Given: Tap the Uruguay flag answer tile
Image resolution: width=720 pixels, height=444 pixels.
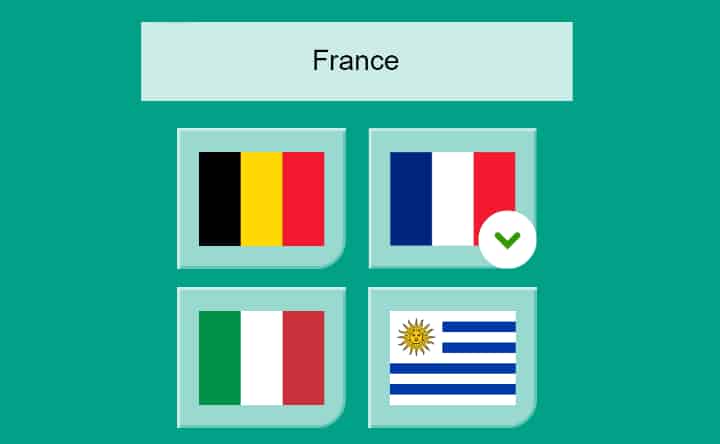Looking at the screenshot, I should click(x=452, y=357).
